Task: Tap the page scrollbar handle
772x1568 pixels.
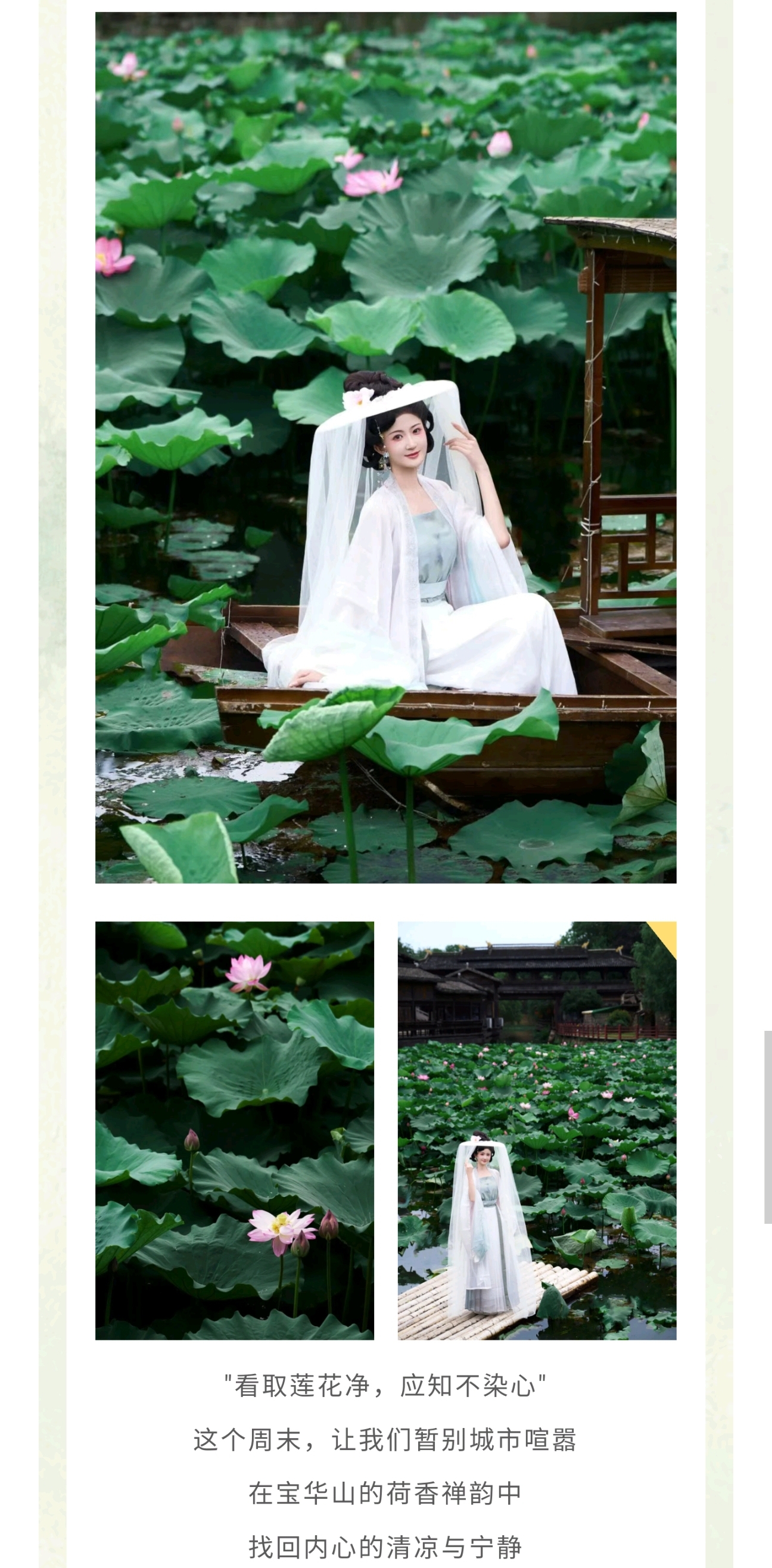Action: tap(768, 1127)
